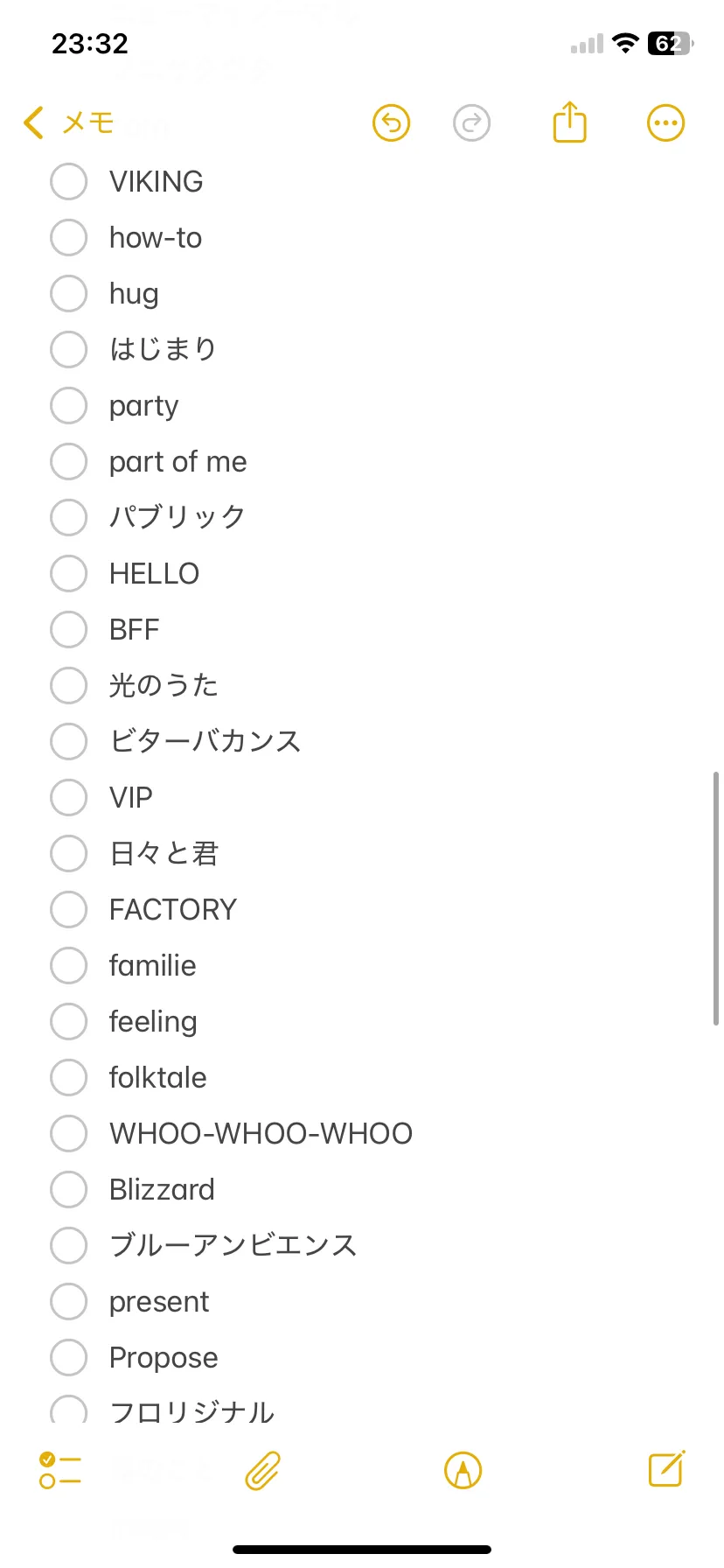Check off WHOO-WHOO-WHOO
This screenshot has width=724, height=1568.
click(x=68, y=1134)
